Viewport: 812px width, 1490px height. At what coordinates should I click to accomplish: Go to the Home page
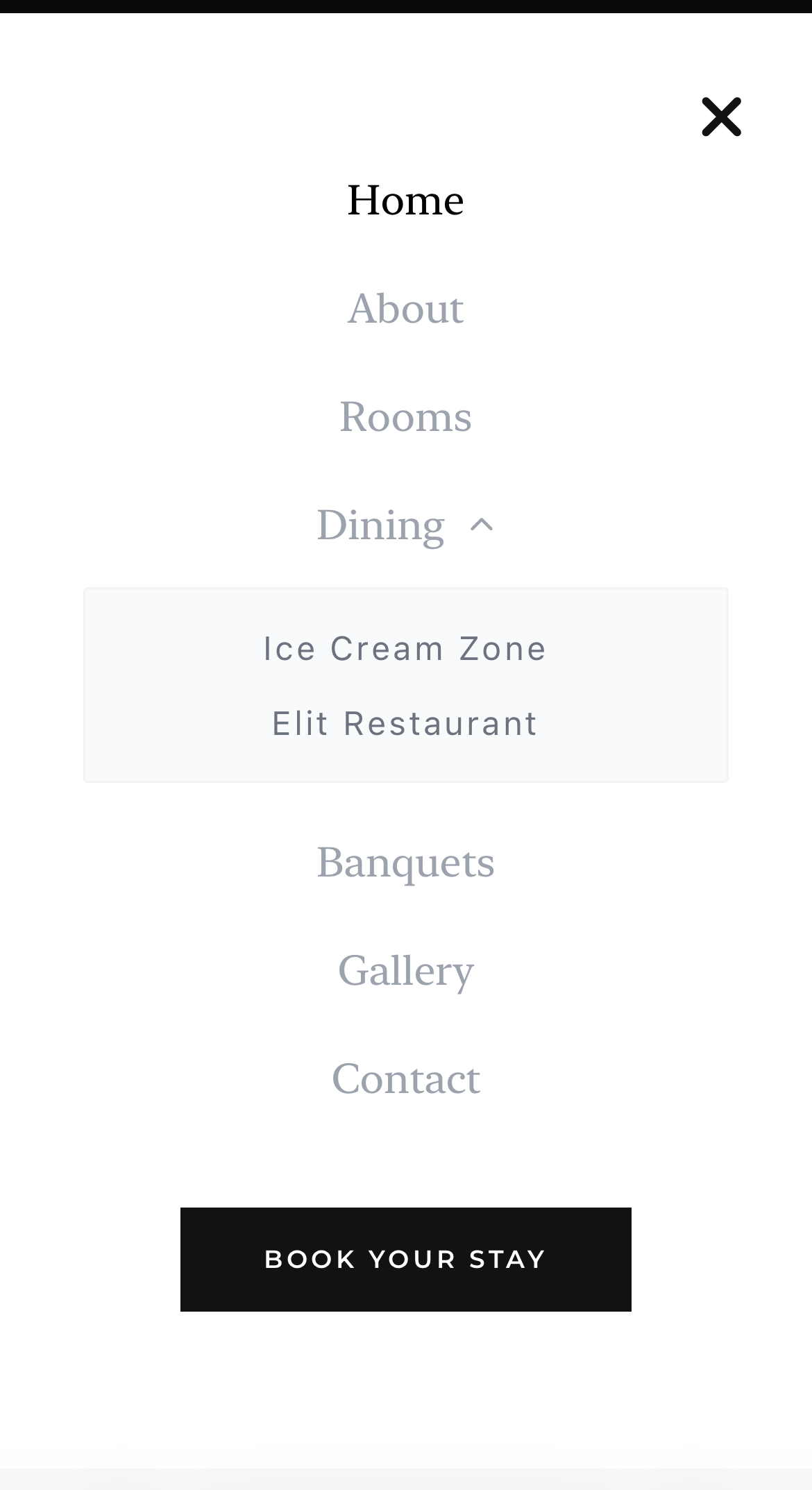coord(405,201)
